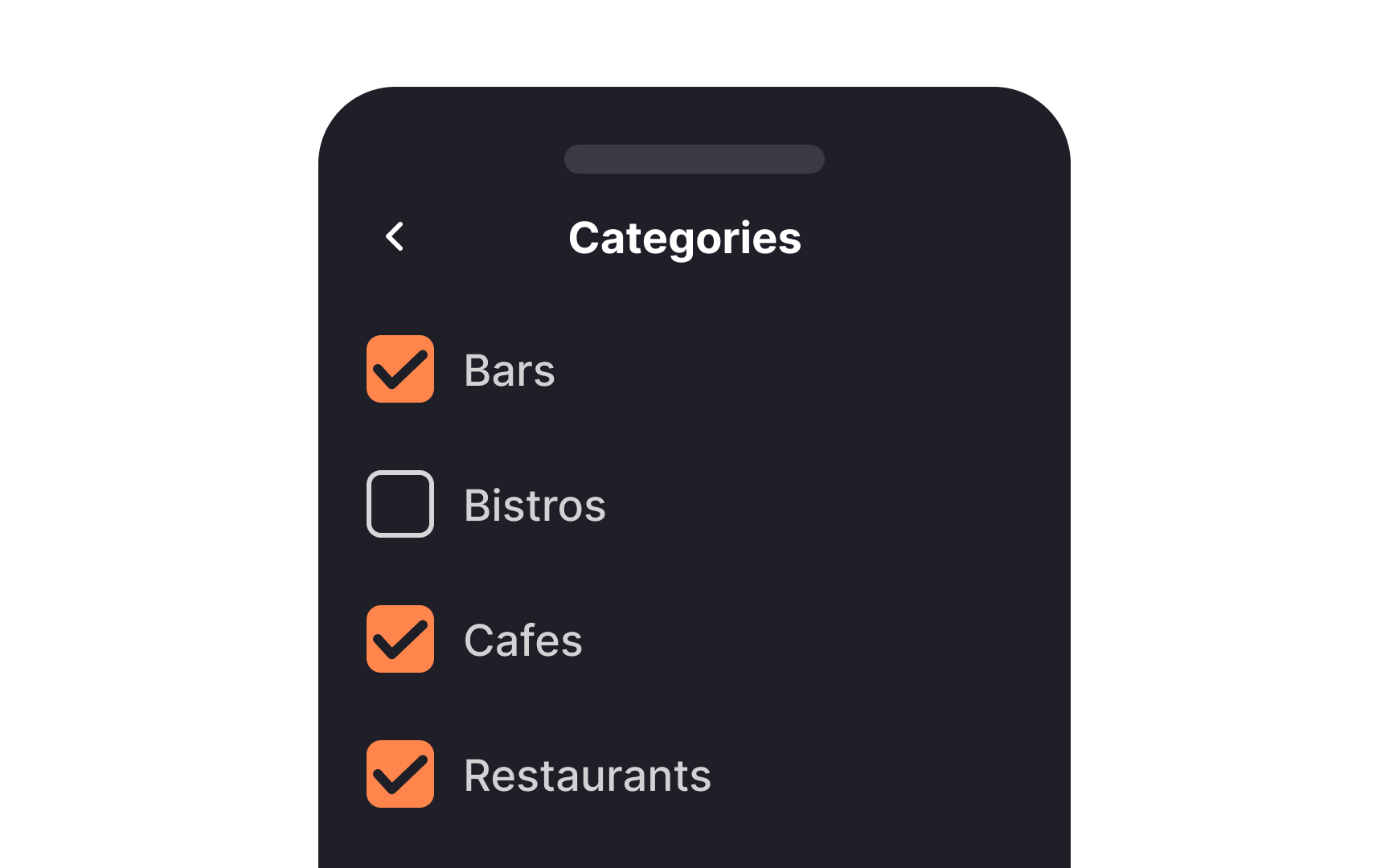
Task: Select the Bistros checkbox
Action: [x=400, y=505]
